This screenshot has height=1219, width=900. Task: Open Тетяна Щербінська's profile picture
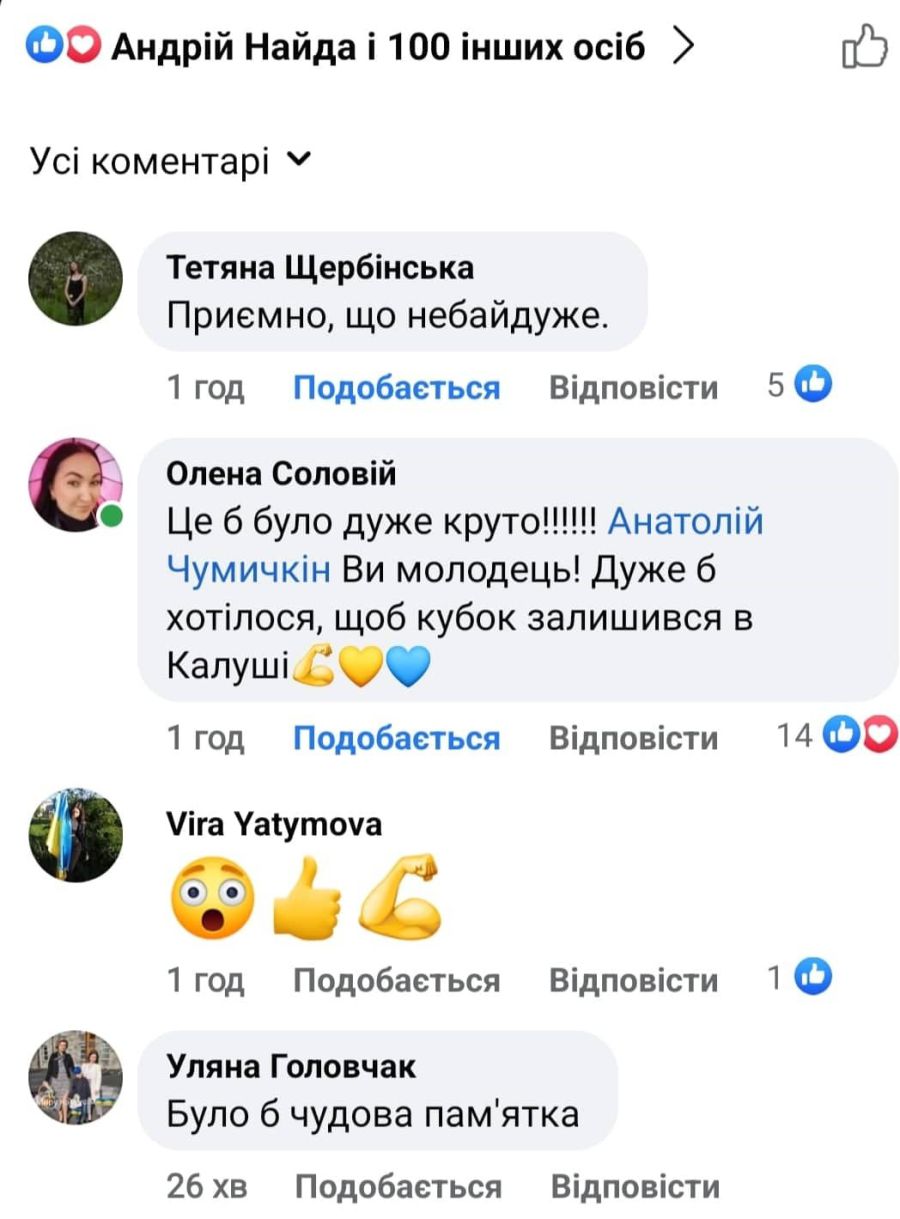pos(75,279)
